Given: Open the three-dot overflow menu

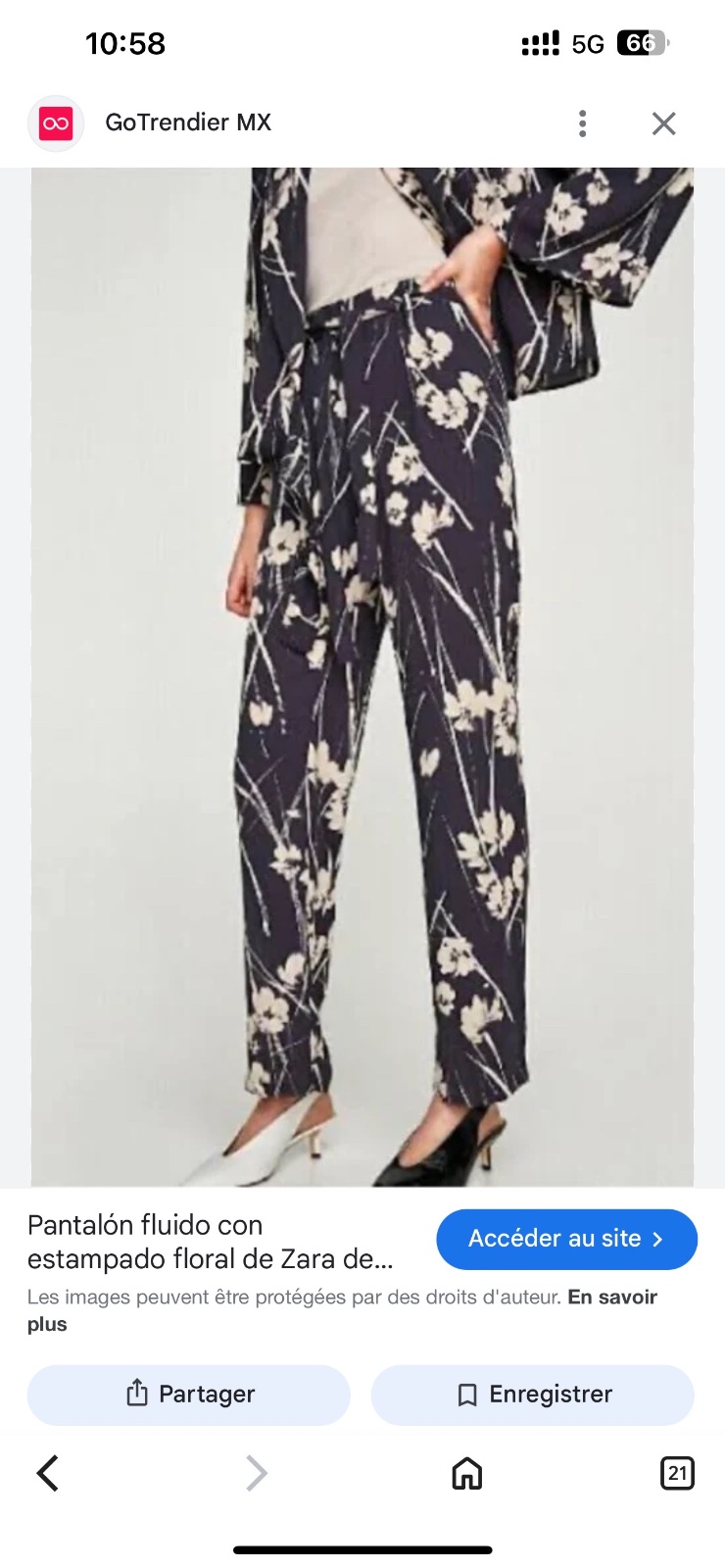Looking at the screenshot, I should [583, 123].
